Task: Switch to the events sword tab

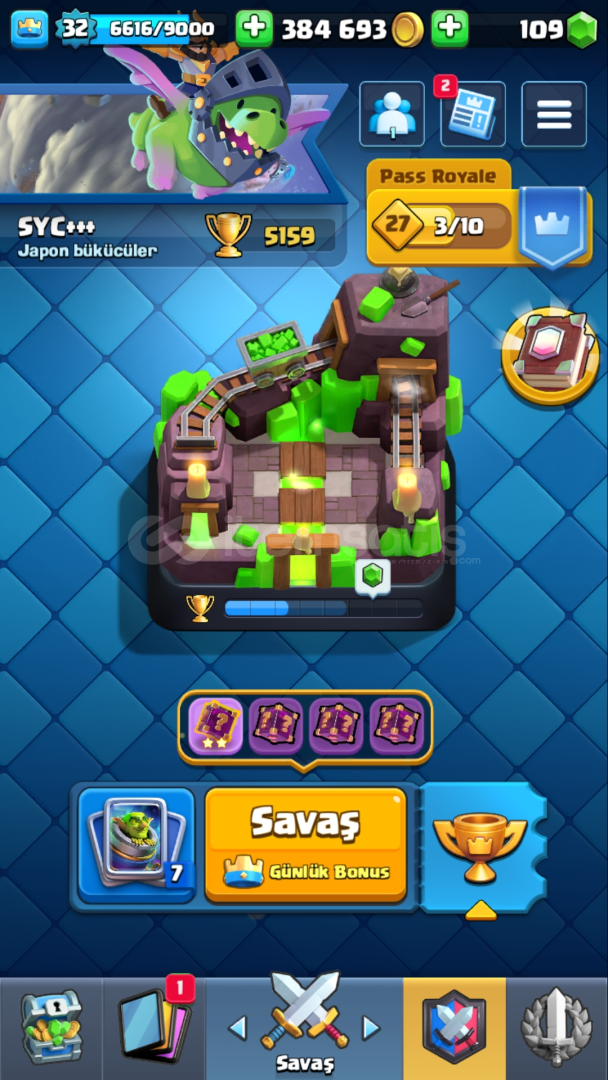Action: (557, 1028)
